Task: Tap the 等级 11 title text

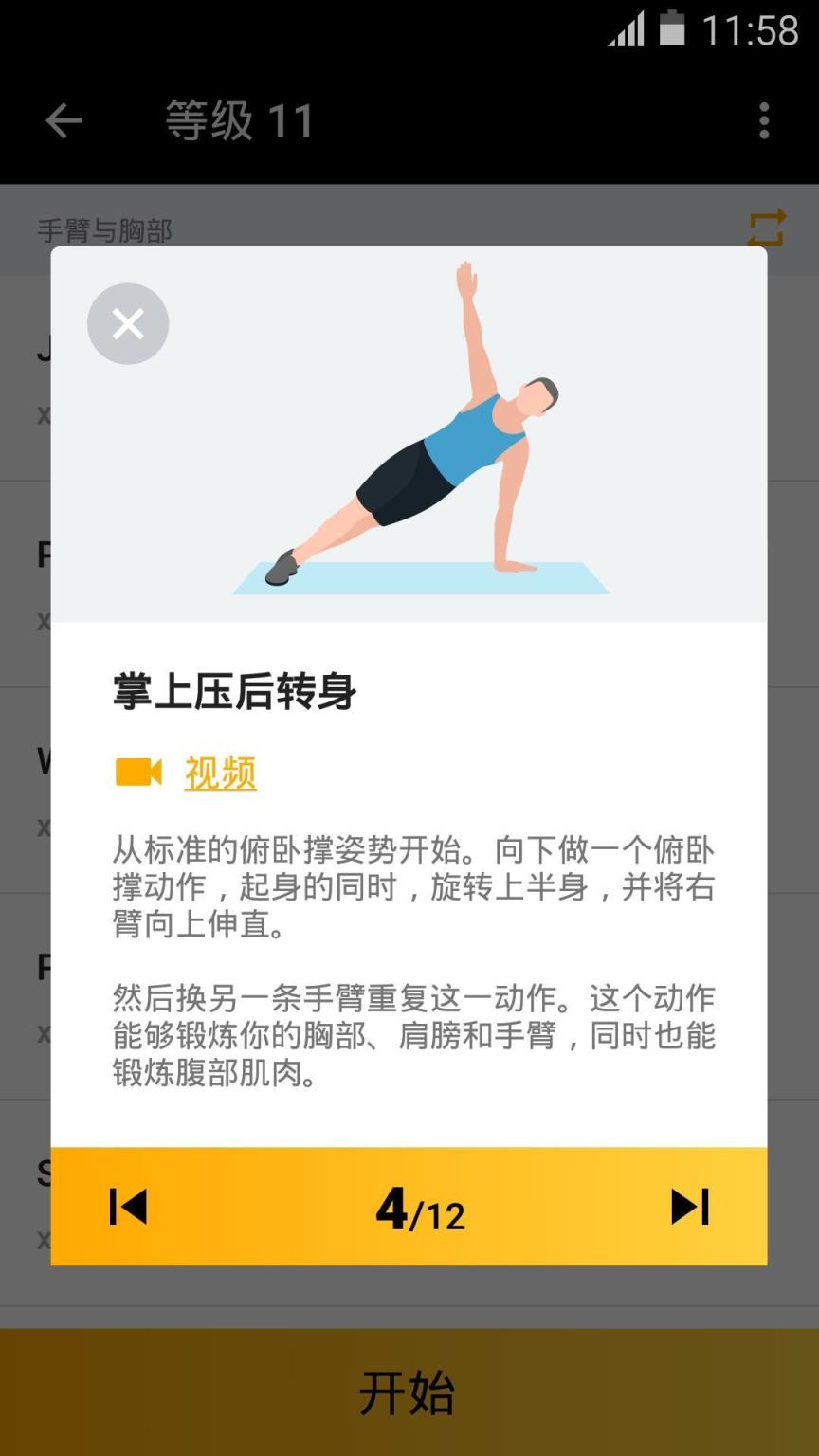Action: 239,120
